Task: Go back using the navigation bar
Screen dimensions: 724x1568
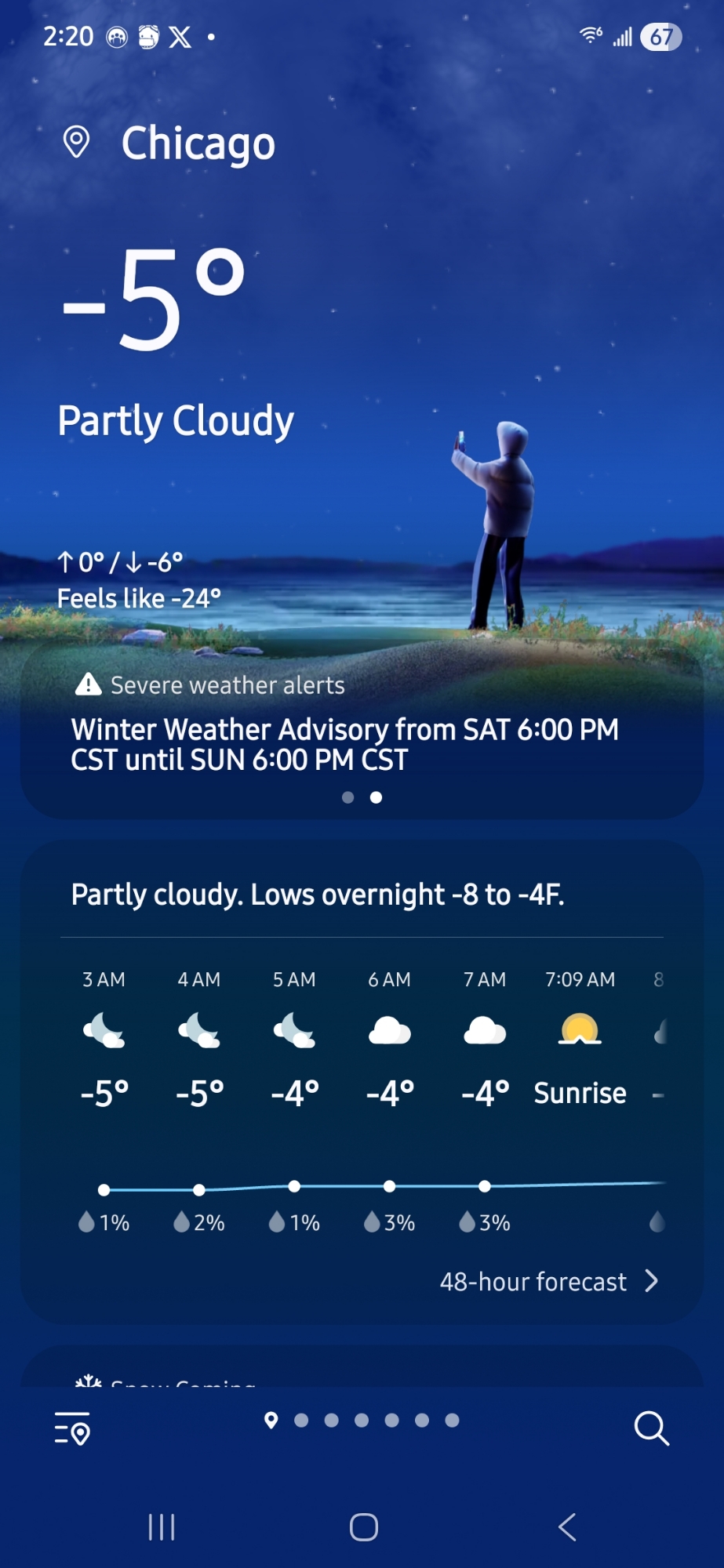Action: 567,1526
